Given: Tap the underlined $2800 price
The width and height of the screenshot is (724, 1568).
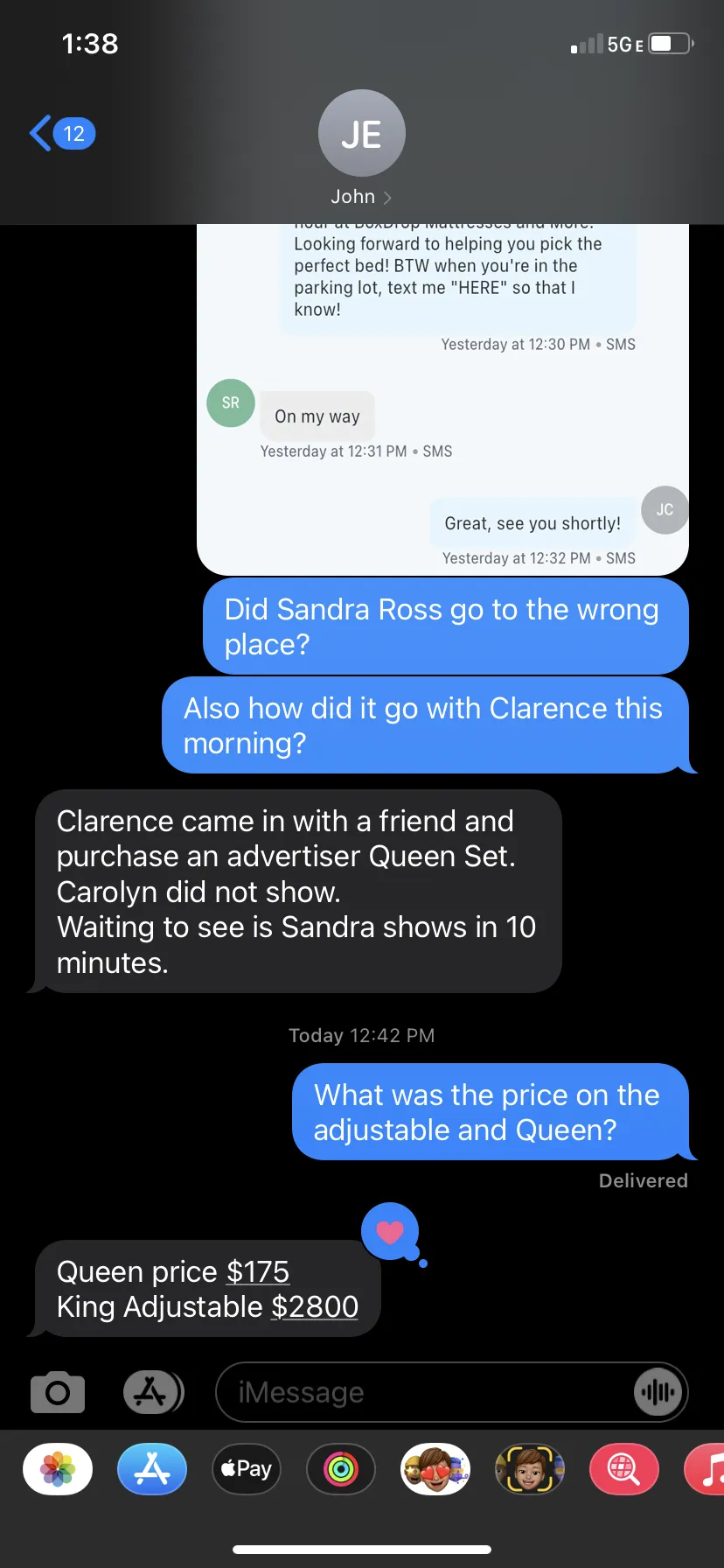Looking at the screenshot, I should pyautogui.click(x=315, y=1306).
